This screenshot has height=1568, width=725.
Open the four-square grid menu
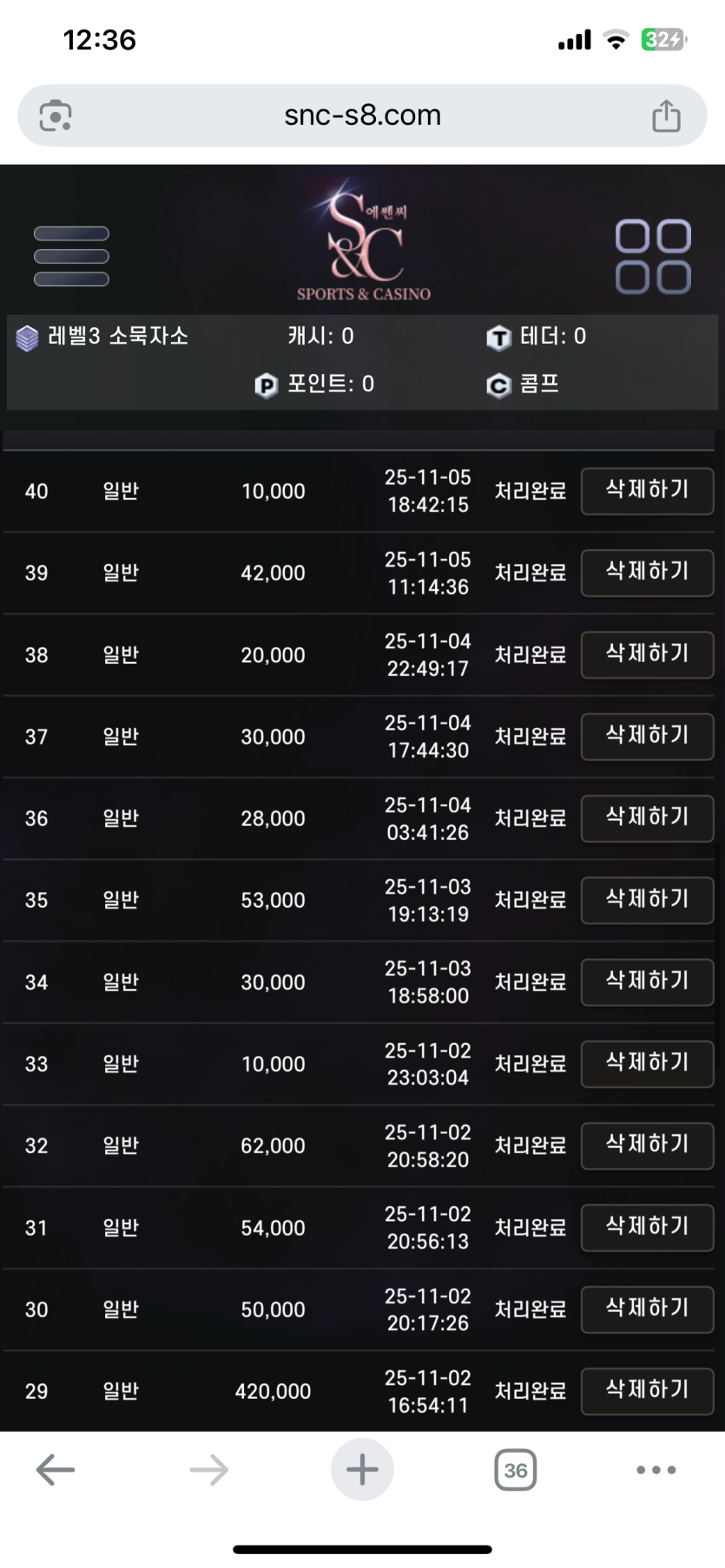pos(653,256)
